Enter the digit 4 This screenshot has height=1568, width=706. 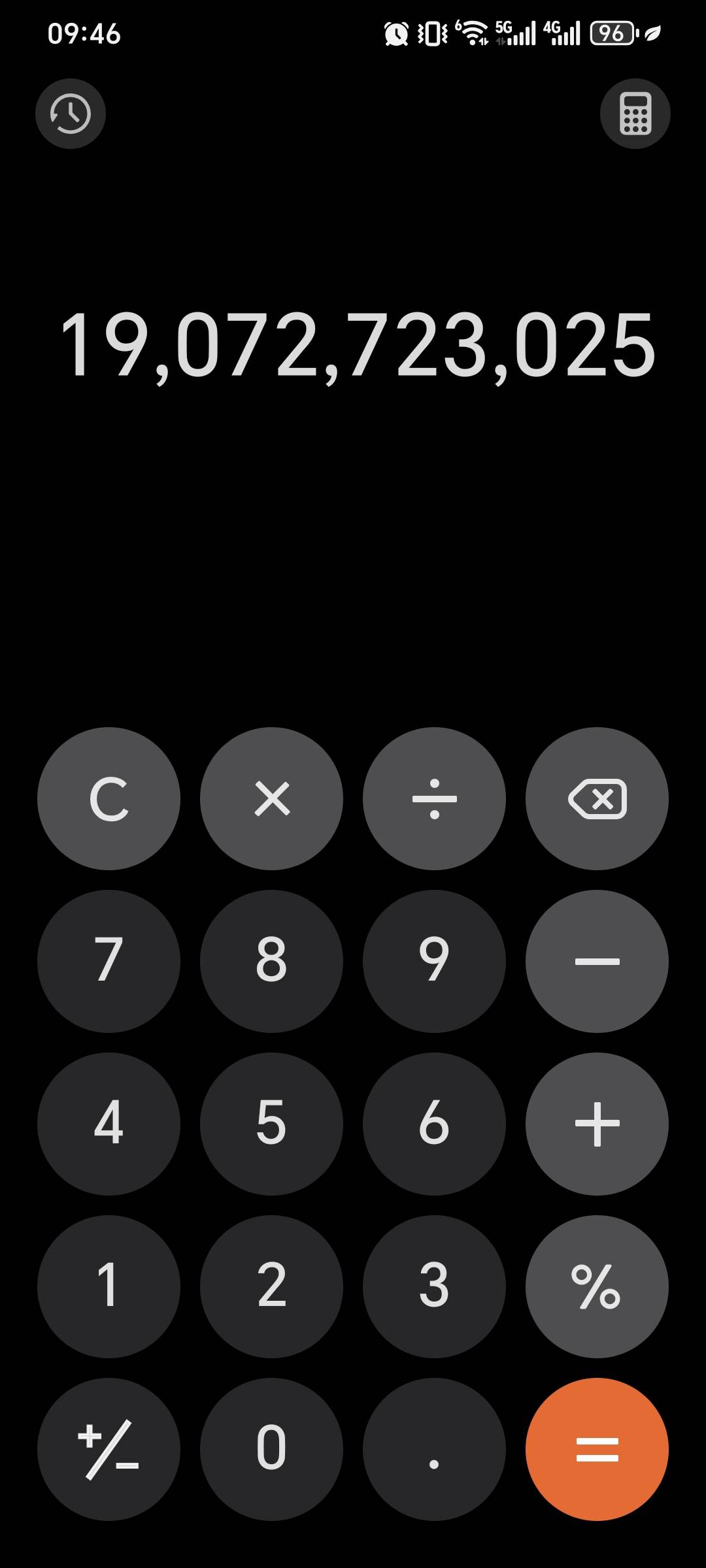tap(109, 1123)
